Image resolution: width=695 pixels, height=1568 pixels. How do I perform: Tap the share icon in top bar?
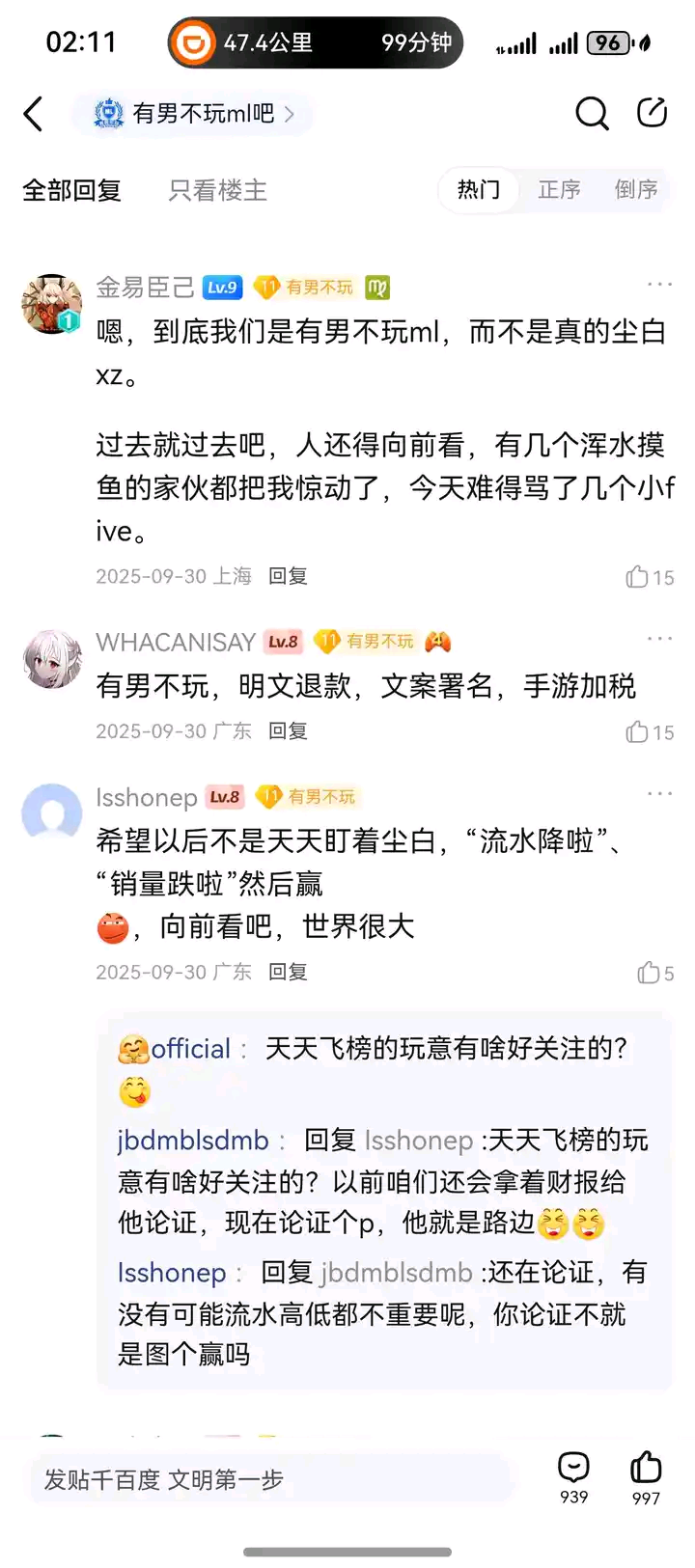click(x=653, y=113)
